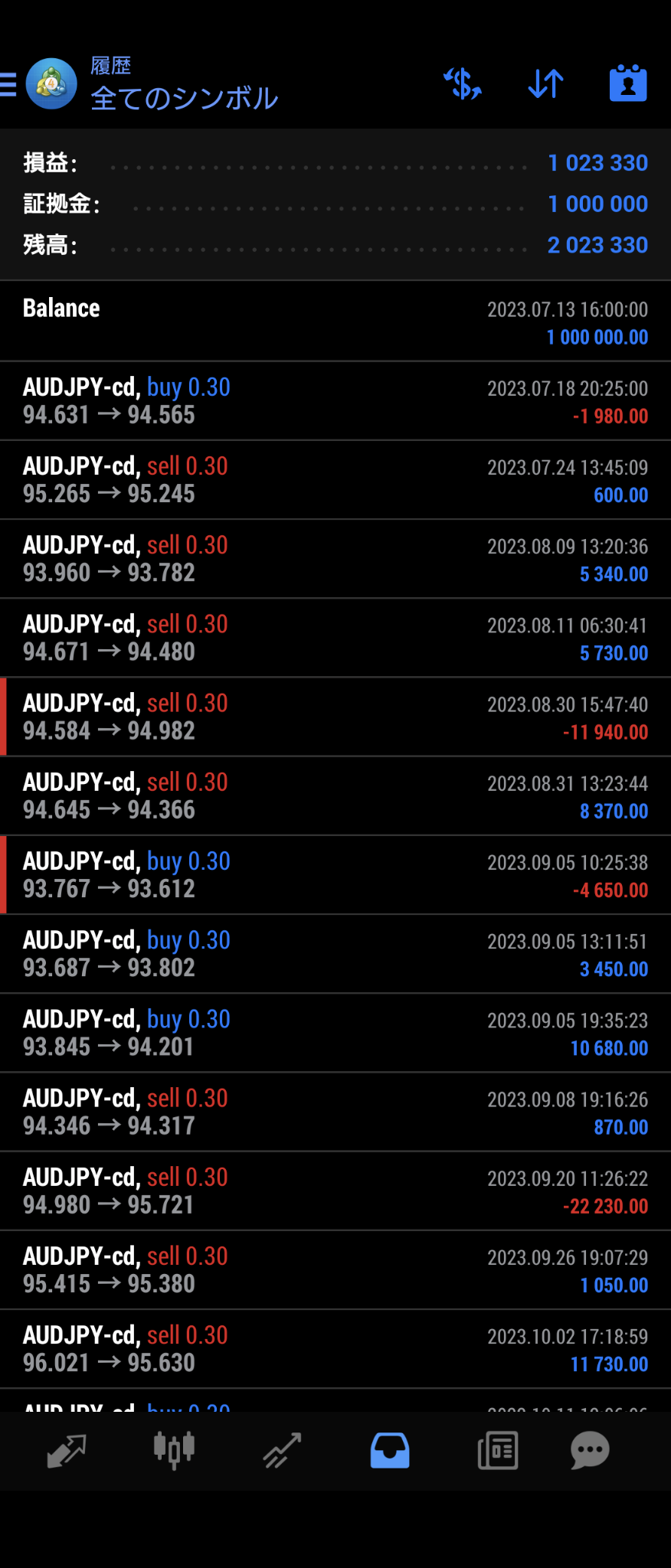Open the sell trade with 600.00 profit
This screenshot has height=1568, width=671.
point(335,480)
